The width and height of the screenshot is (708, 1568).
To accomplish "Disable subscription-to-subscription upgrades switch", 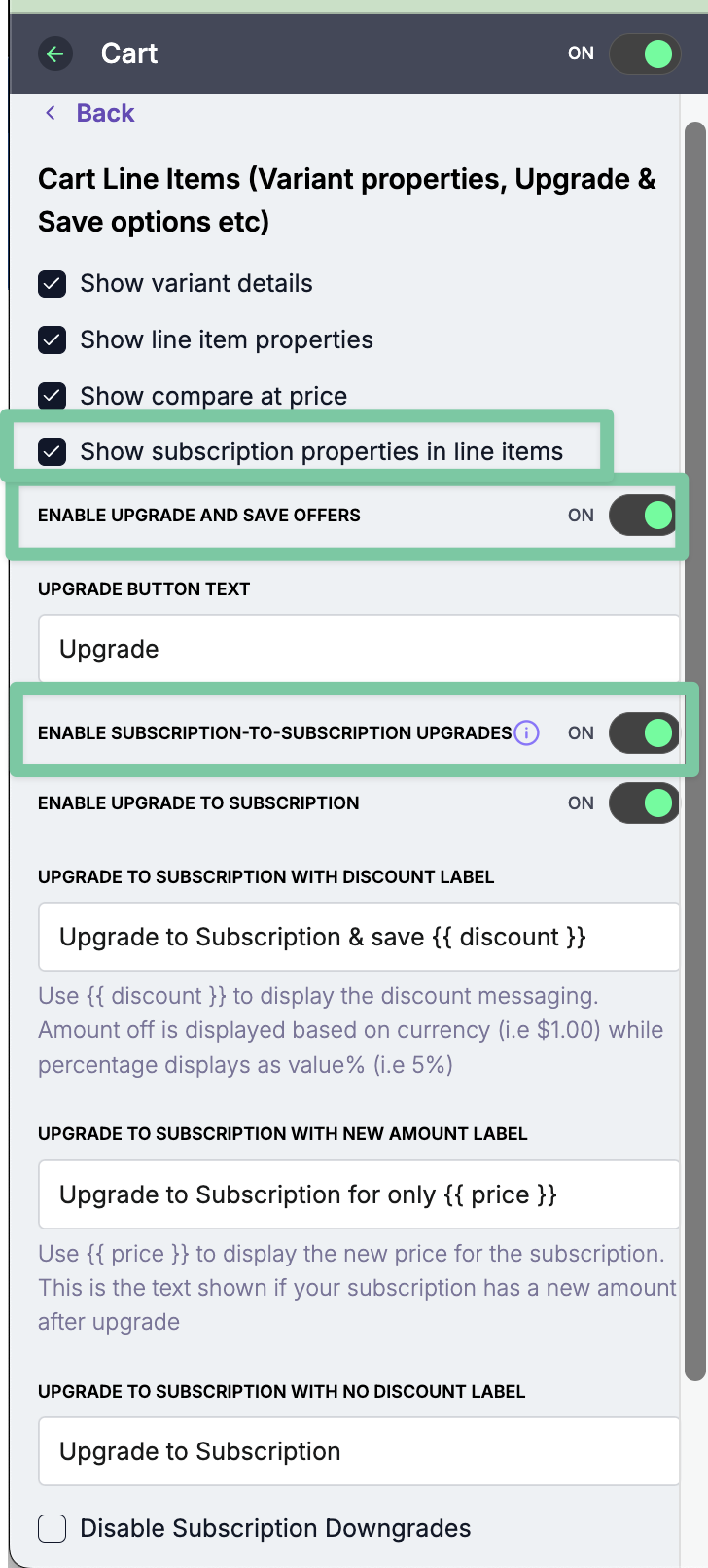I will (644, 733).
